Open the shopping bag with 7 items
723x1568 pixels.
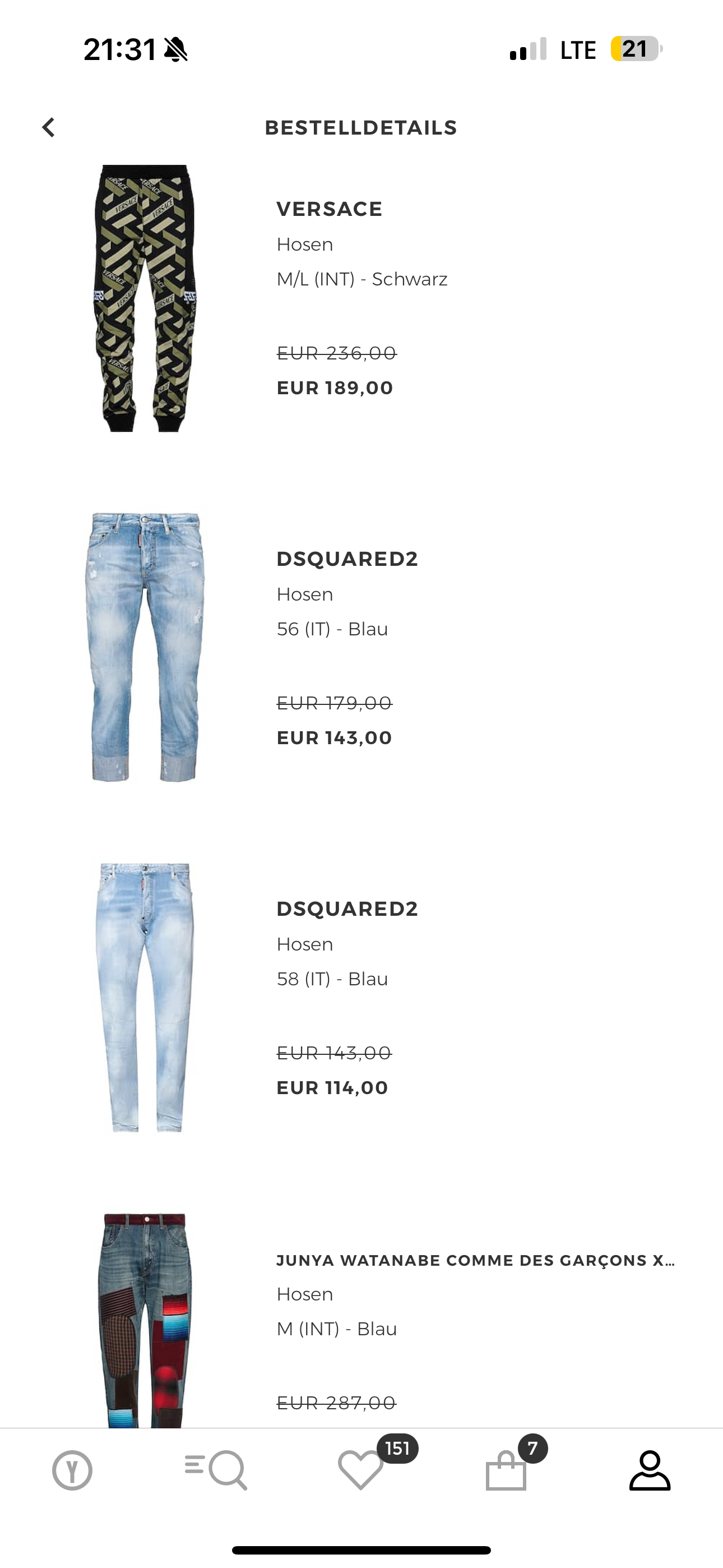(506, 1470)
